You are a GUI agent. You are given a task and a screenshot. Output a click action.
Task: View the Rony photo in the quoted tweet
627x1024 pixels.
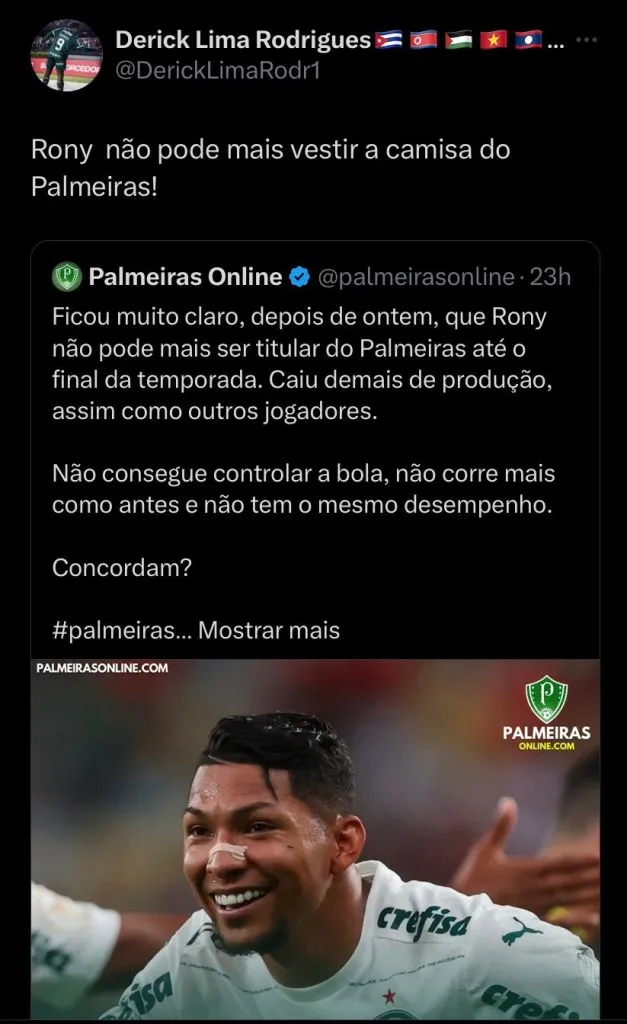314,838
